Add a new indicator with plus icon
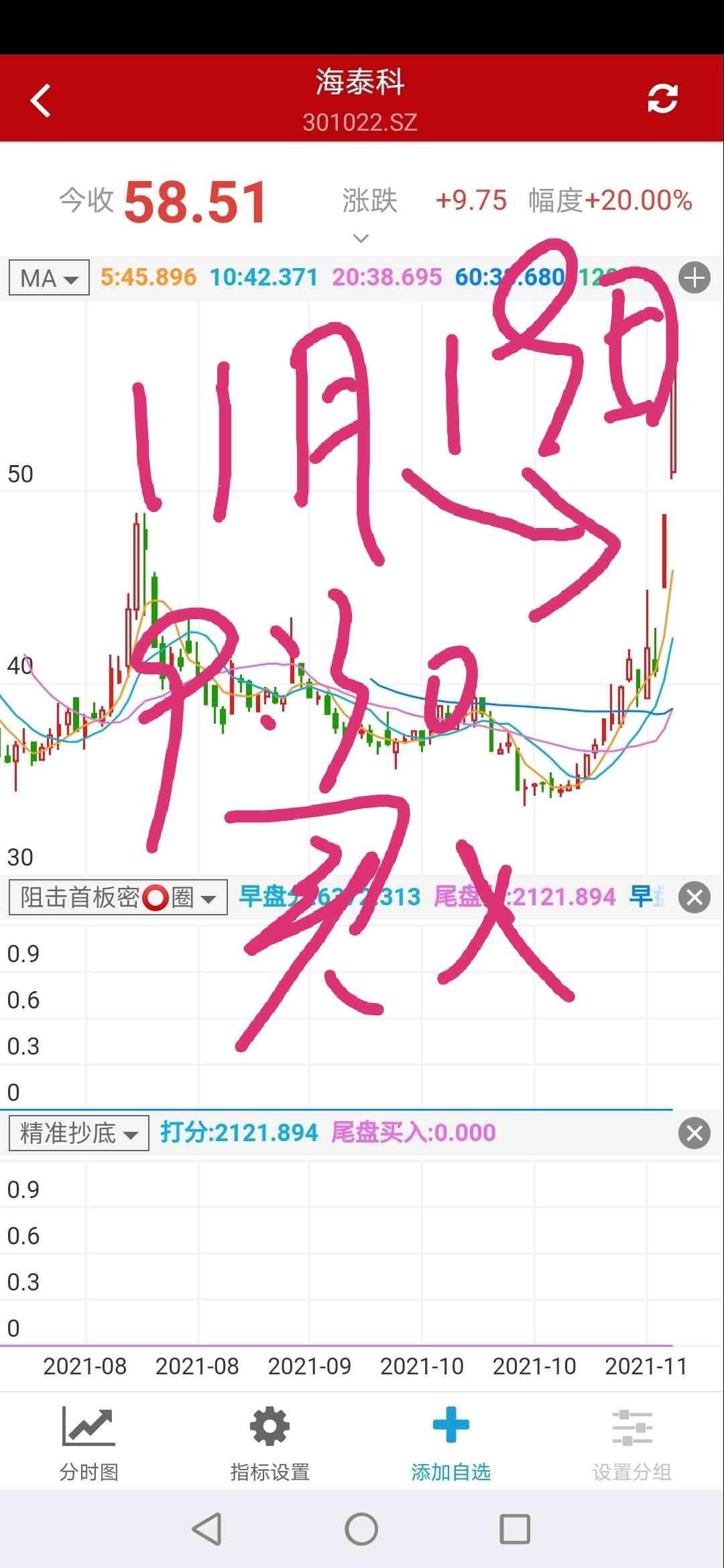This screenshot has width=724, height=1568. coord(694,277)
